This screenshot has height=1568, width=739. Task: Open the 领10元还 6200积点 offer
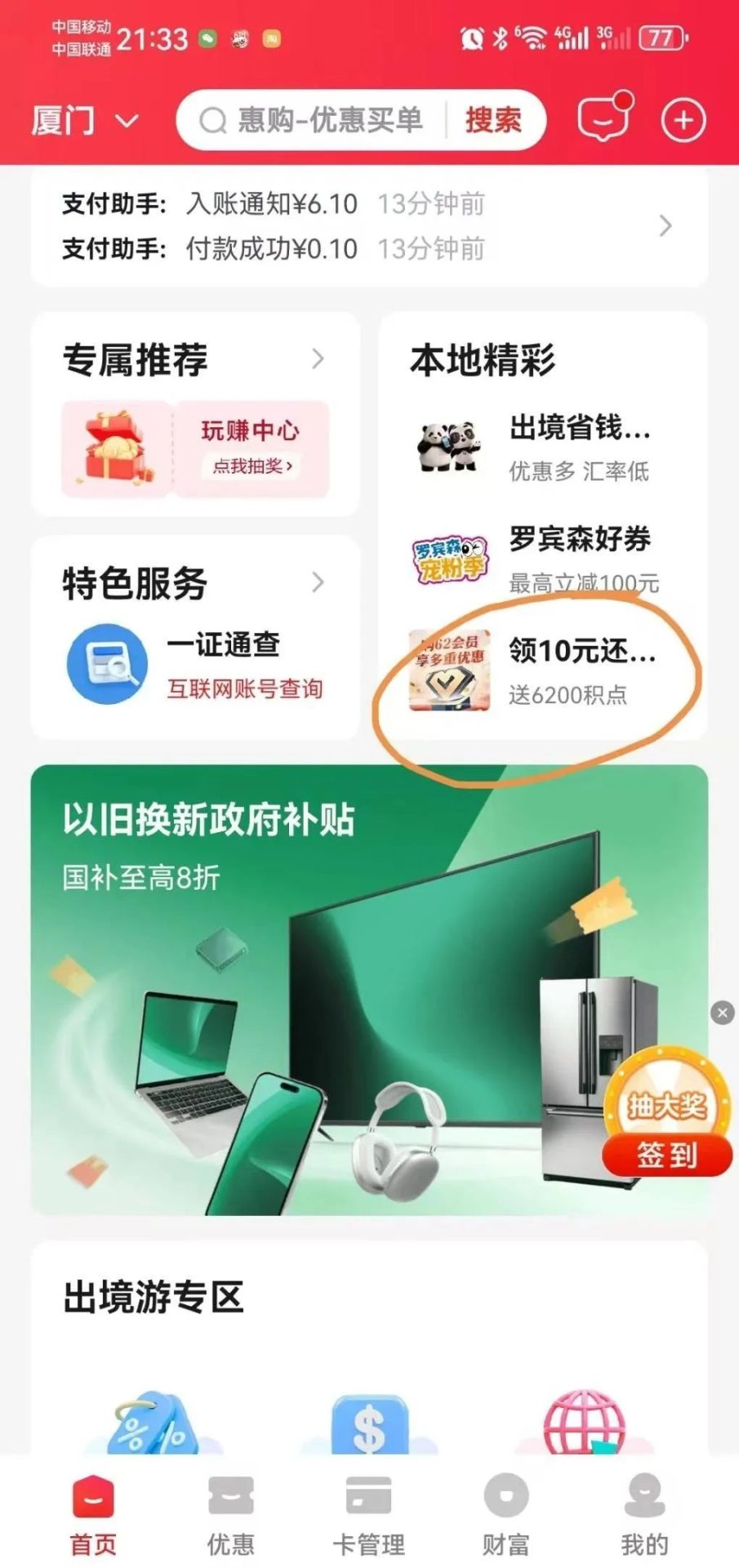point(542,671)
